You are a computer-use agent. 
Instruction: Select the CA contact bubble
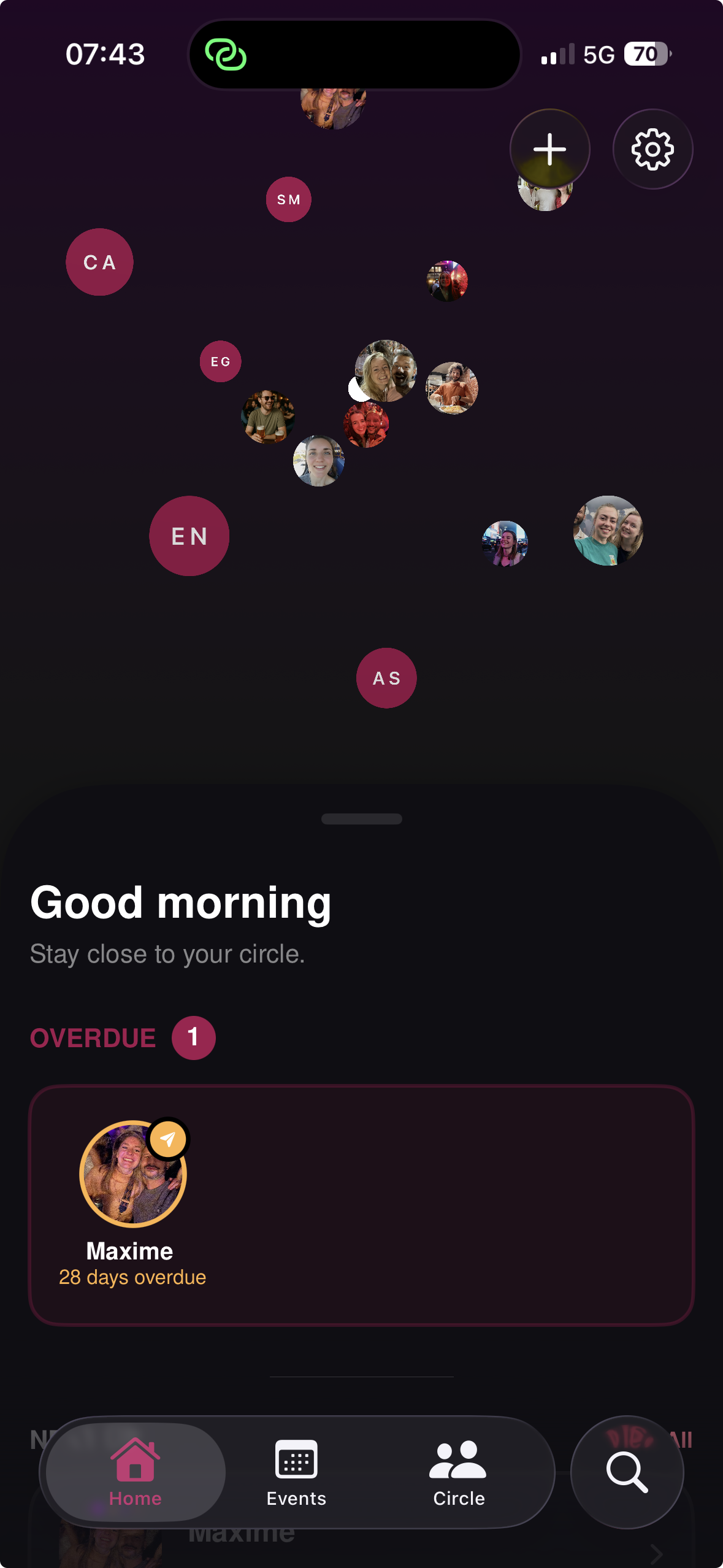tap(99, 262)
